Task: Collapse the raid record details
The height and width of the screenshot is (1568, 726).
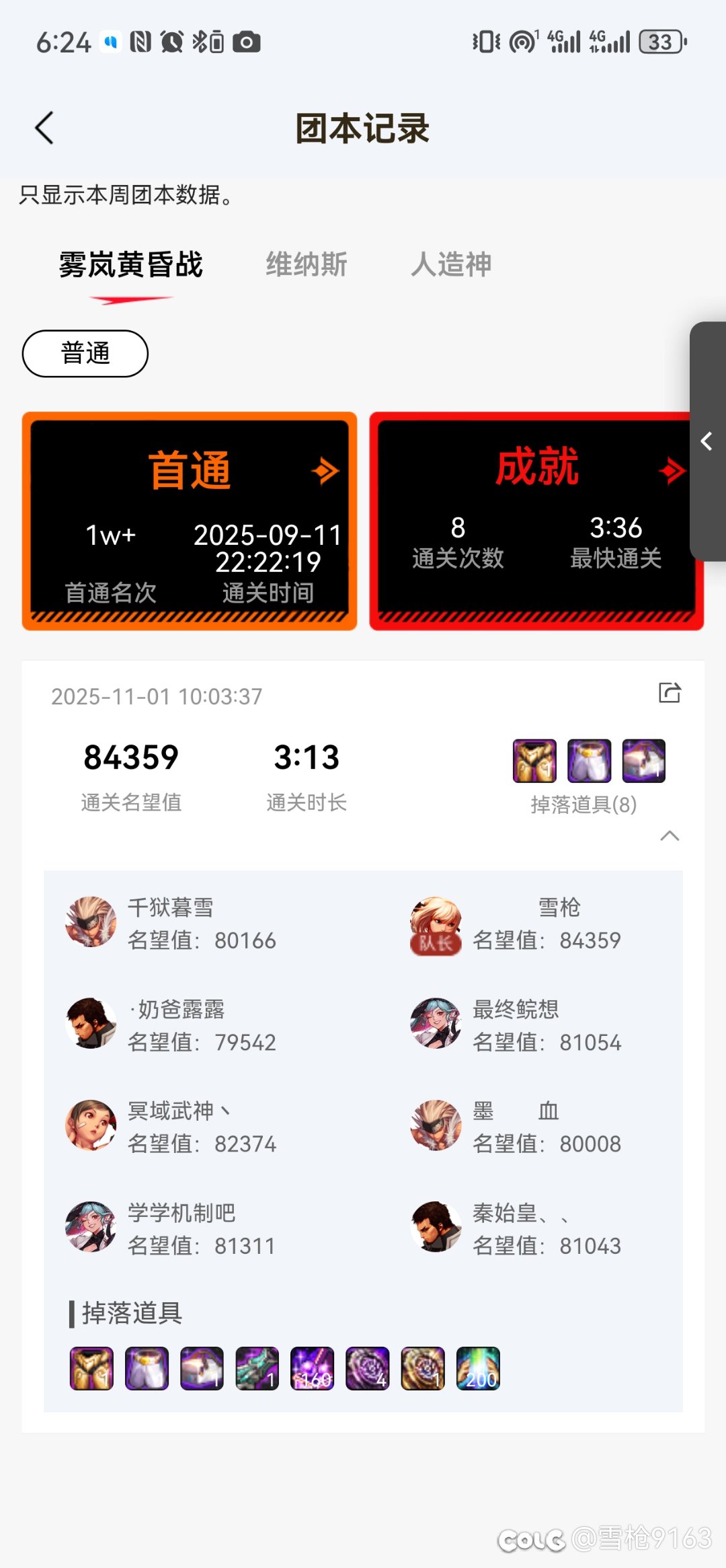Action: (670, 836)
